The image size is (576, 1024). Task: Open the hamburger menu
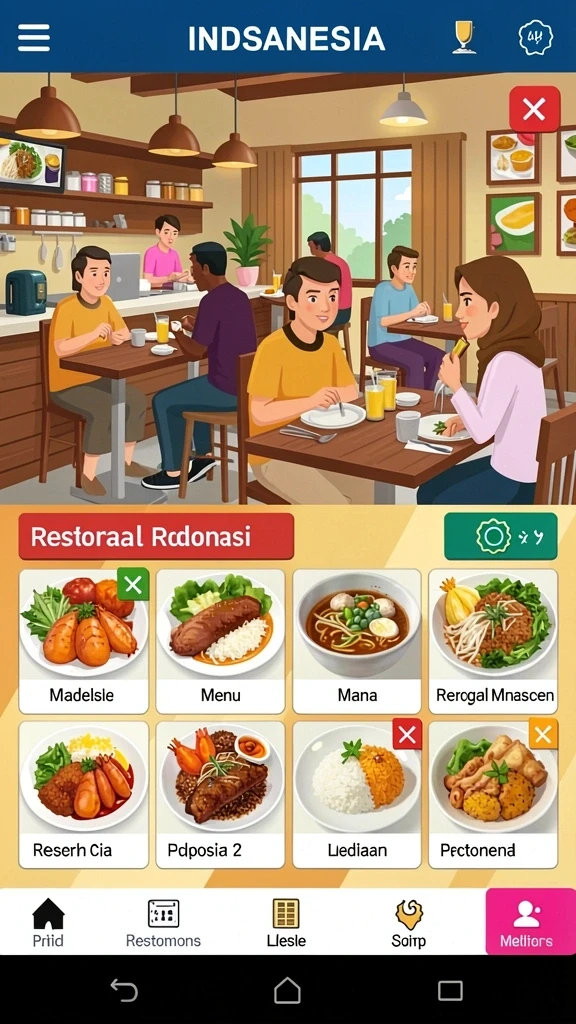[34, 38]
